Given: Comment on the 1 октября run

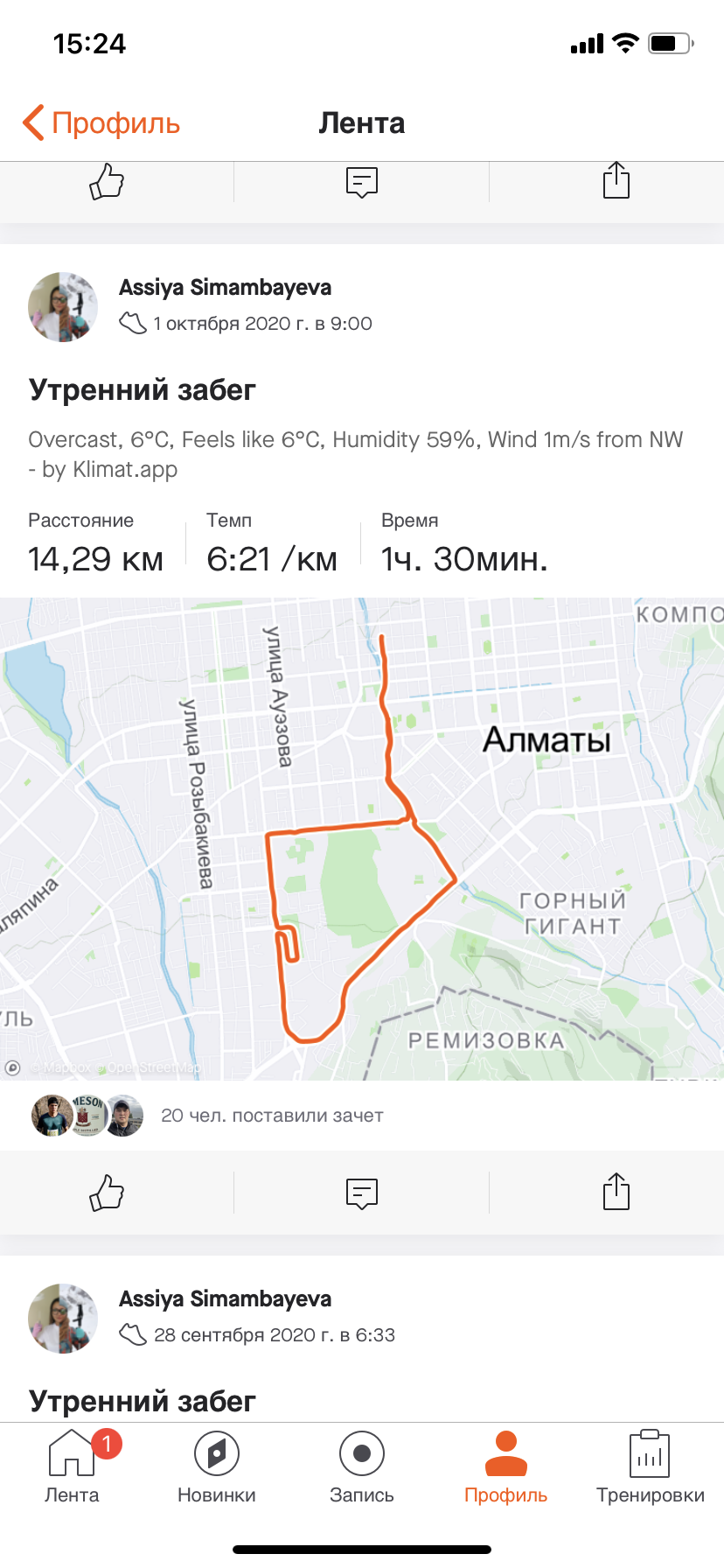Looking at the screenshot, I should [x=361, y=1193].
